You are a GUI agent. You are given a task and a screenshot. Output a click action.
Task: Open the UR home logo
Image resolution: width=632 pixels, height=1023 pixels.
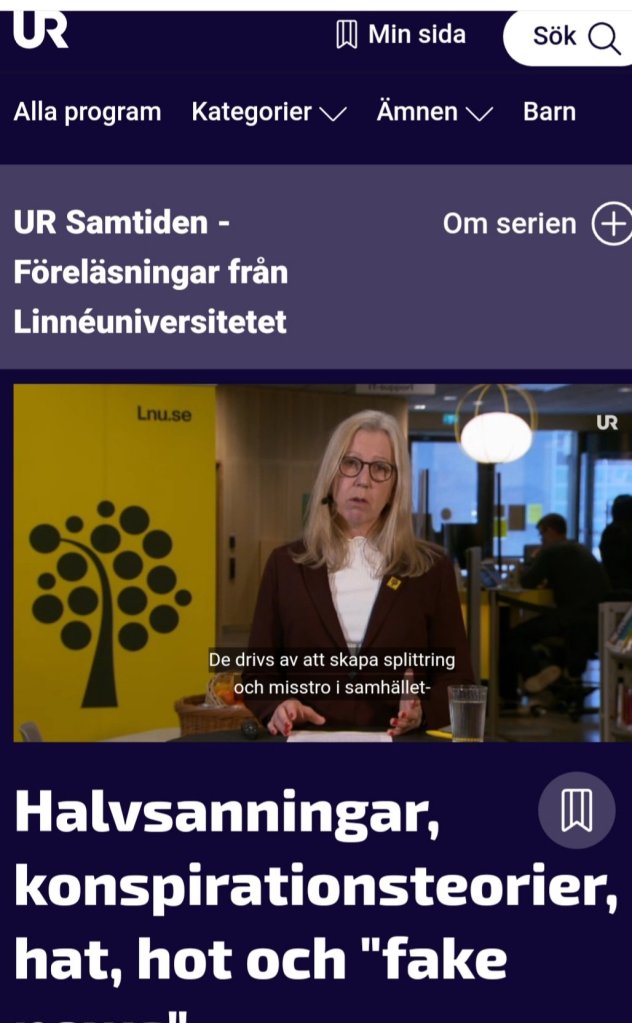[41, 32]
